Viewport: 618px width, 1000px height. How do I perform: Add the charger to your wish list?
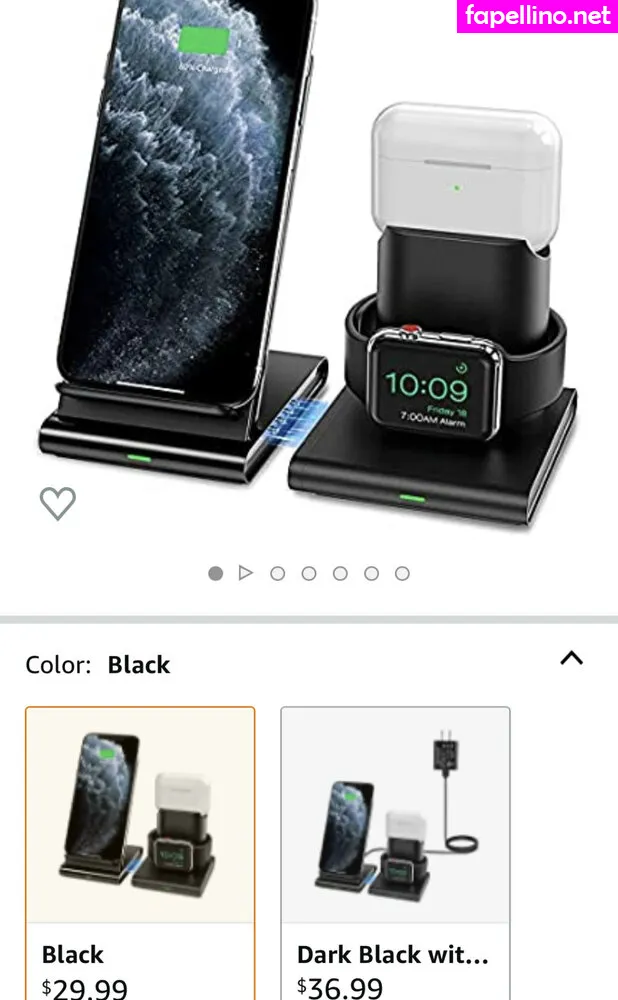click(x=57, y=503)
